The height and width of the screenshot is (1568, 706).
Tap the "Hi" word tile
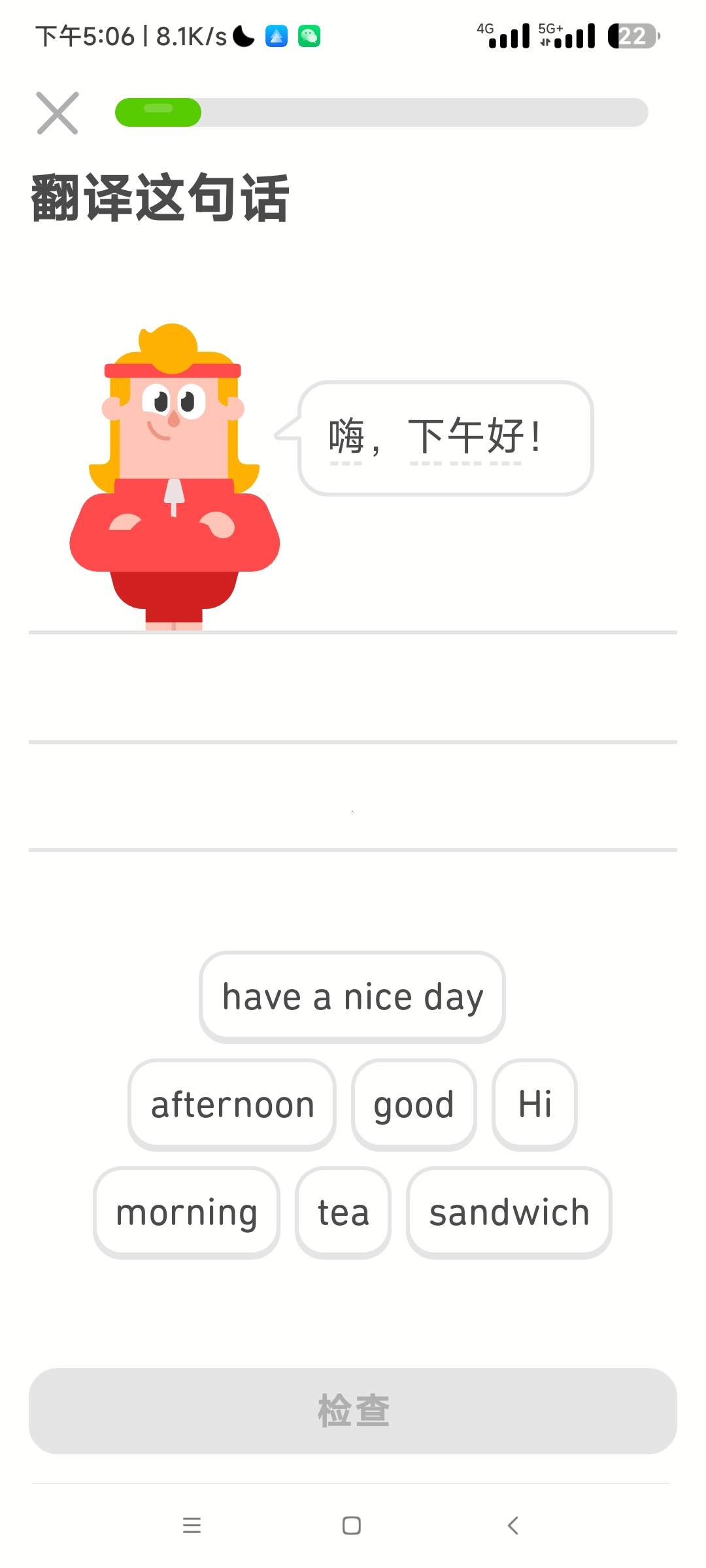pos(535,1105)
